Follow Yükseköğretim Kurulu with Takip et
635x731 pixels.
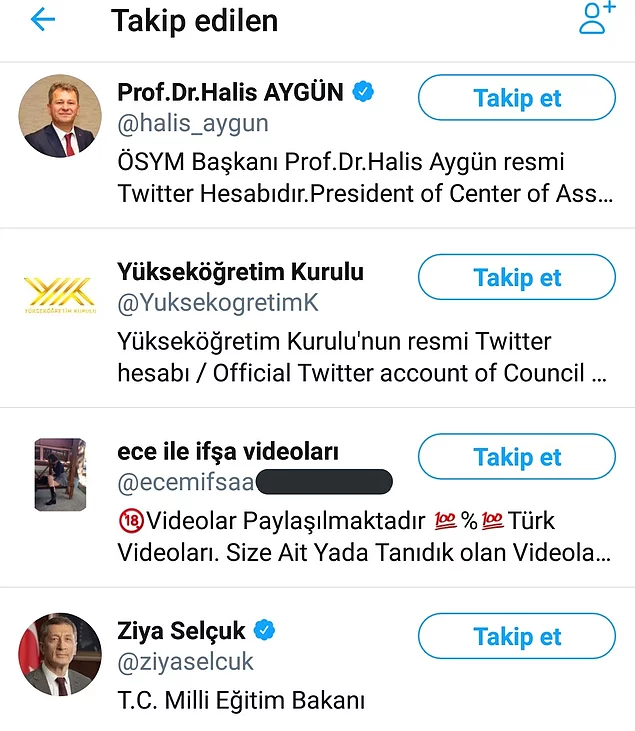tap(516, 277)
